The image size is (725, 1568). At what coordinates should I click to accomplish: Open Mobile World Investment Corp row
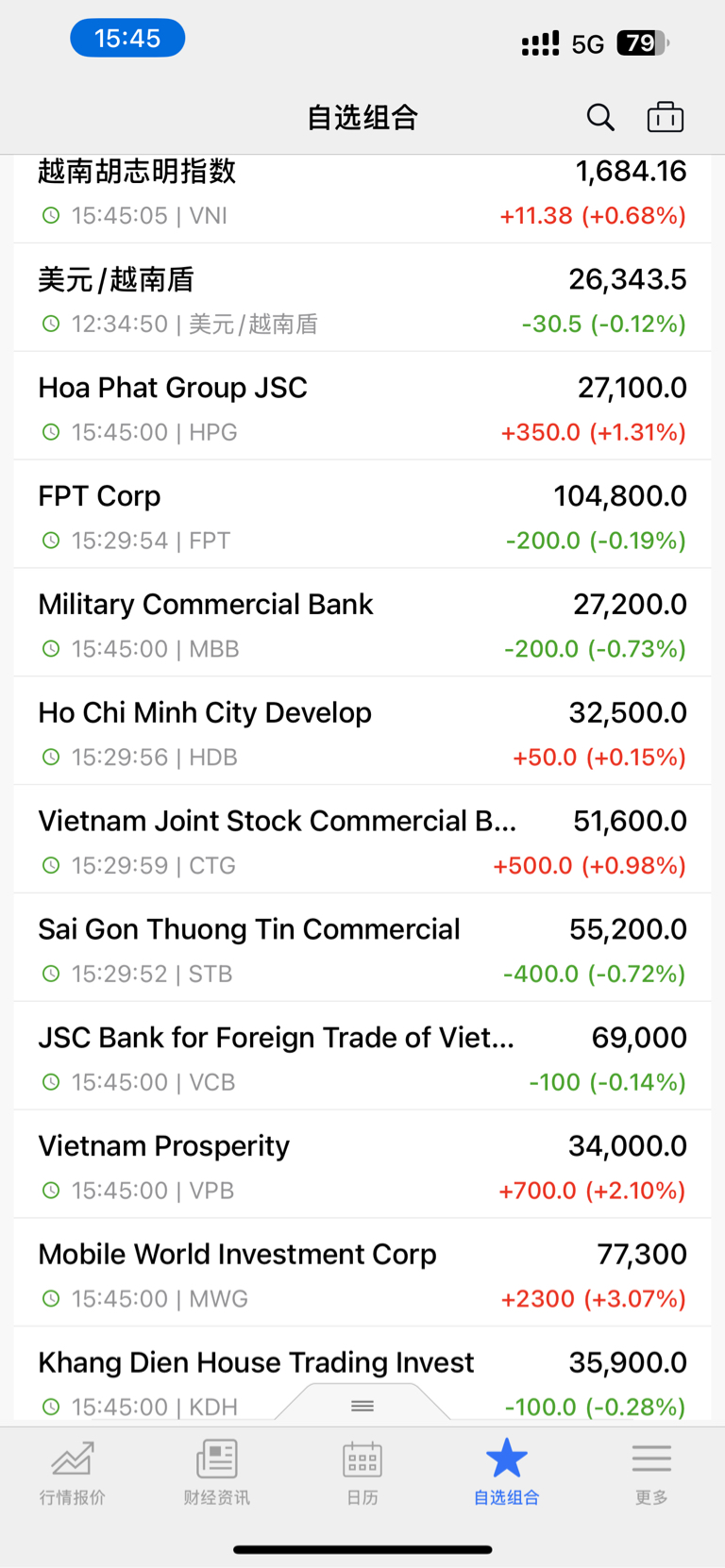362,1274
